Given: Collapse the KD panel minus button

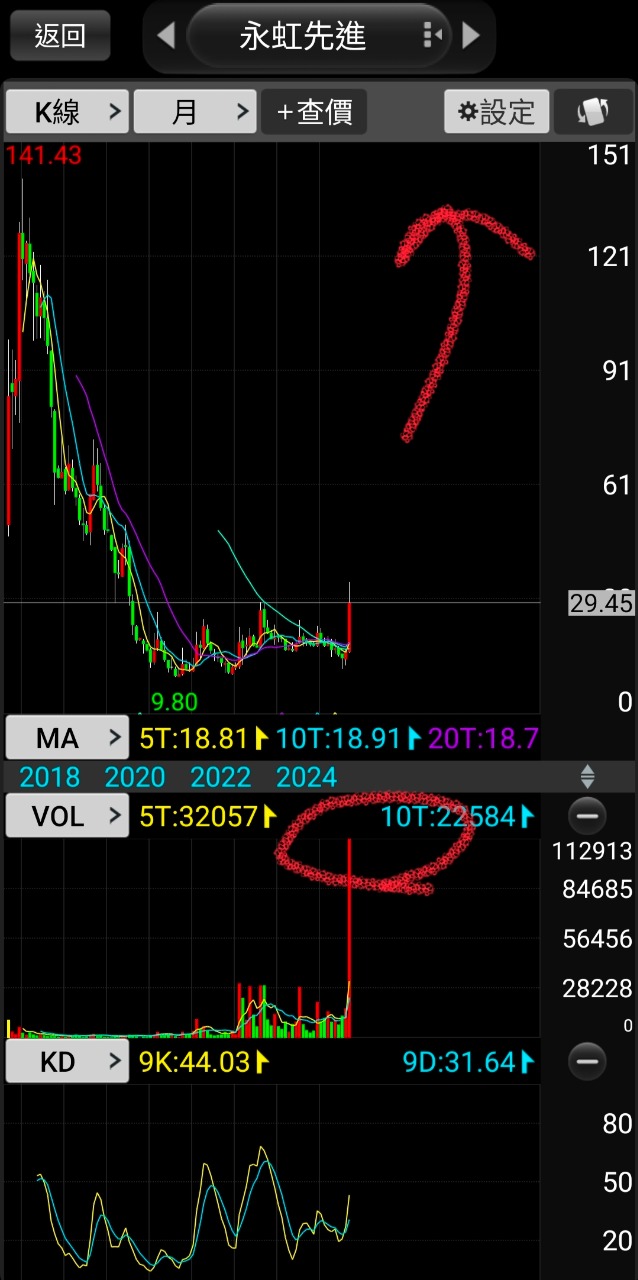Looking at the screenshot, I should pyautogui.click(x=587, y=1061).
